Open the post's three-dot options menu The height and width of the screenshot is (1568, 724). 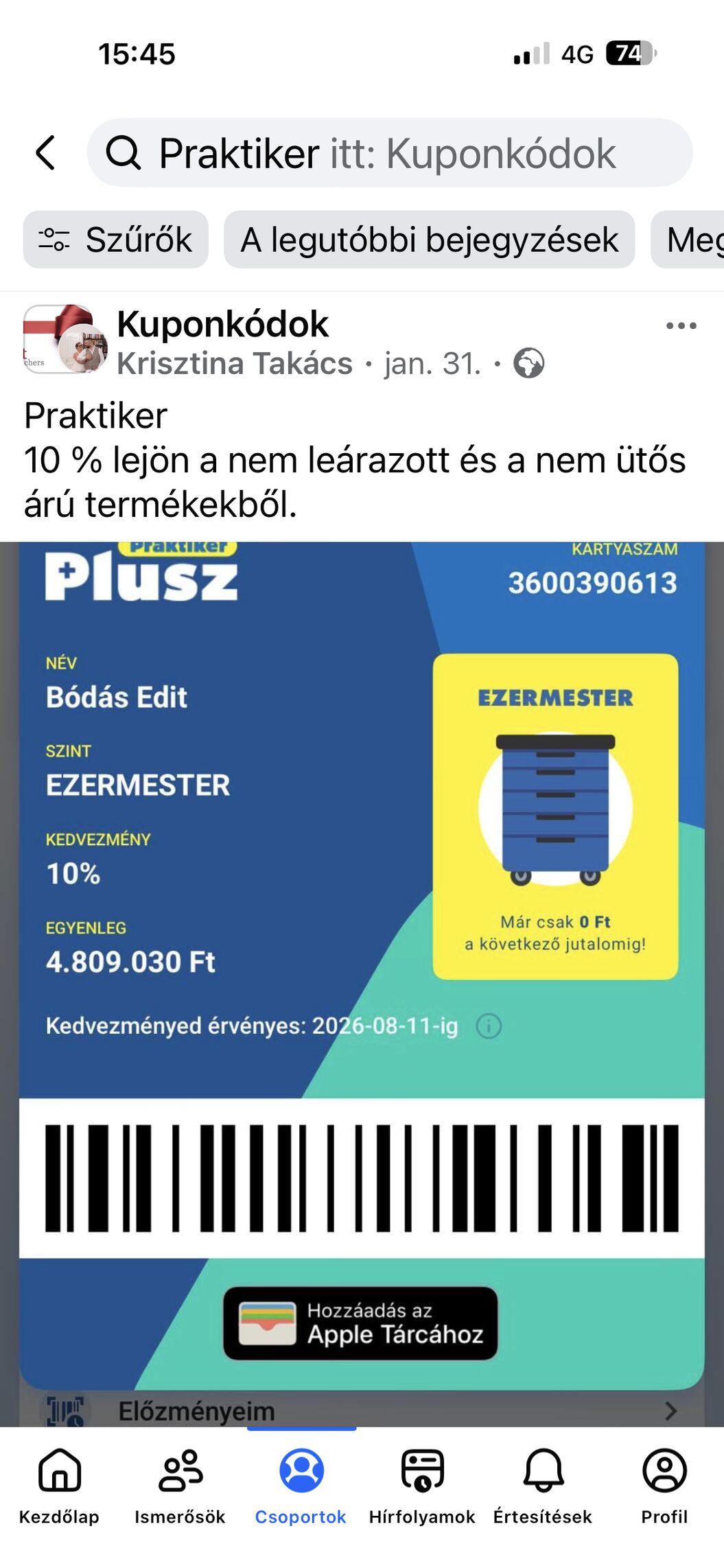pos(681,325)
